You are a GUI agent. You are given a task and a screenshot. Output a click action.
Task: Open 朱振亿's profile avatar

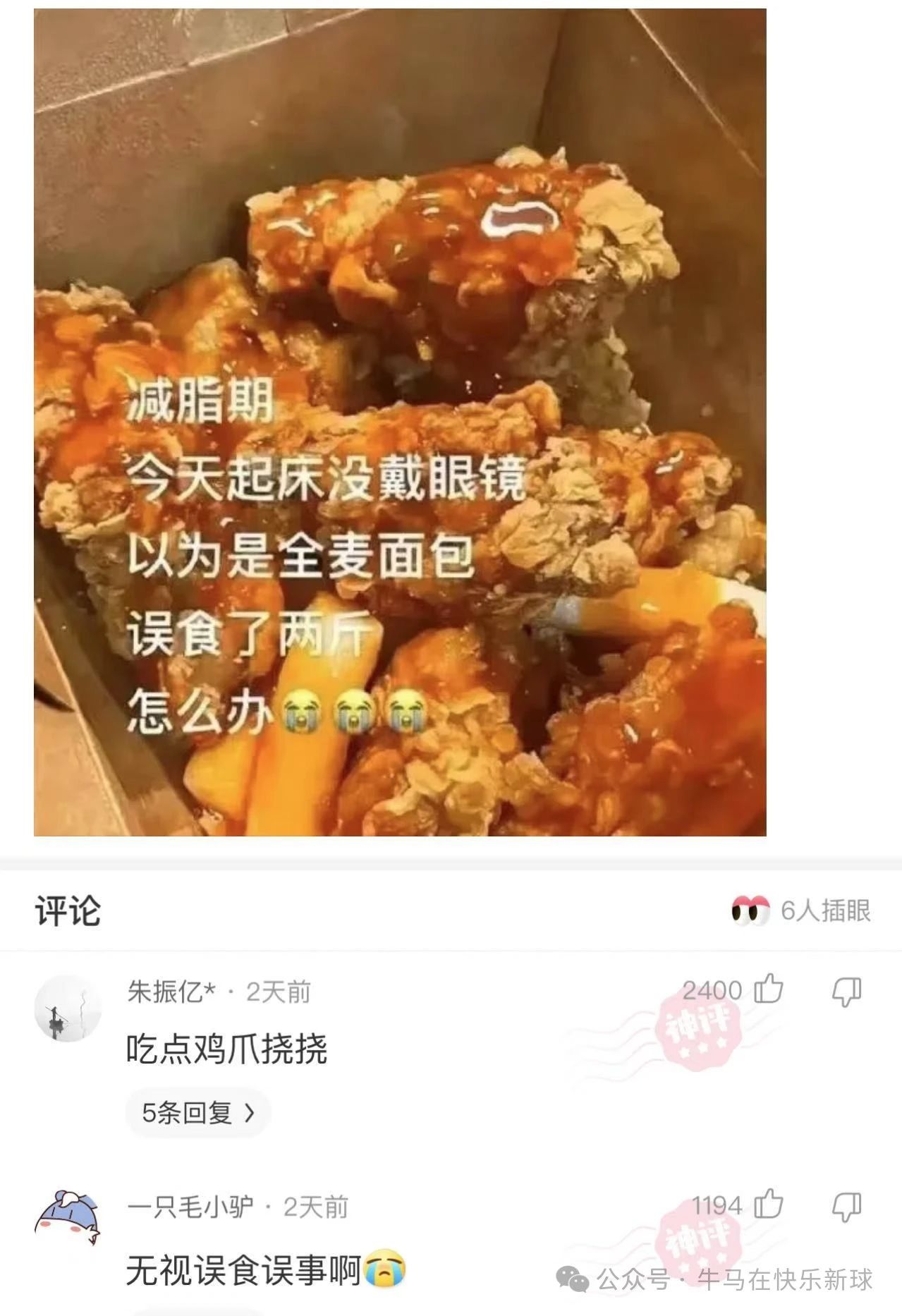point(68,1008)
